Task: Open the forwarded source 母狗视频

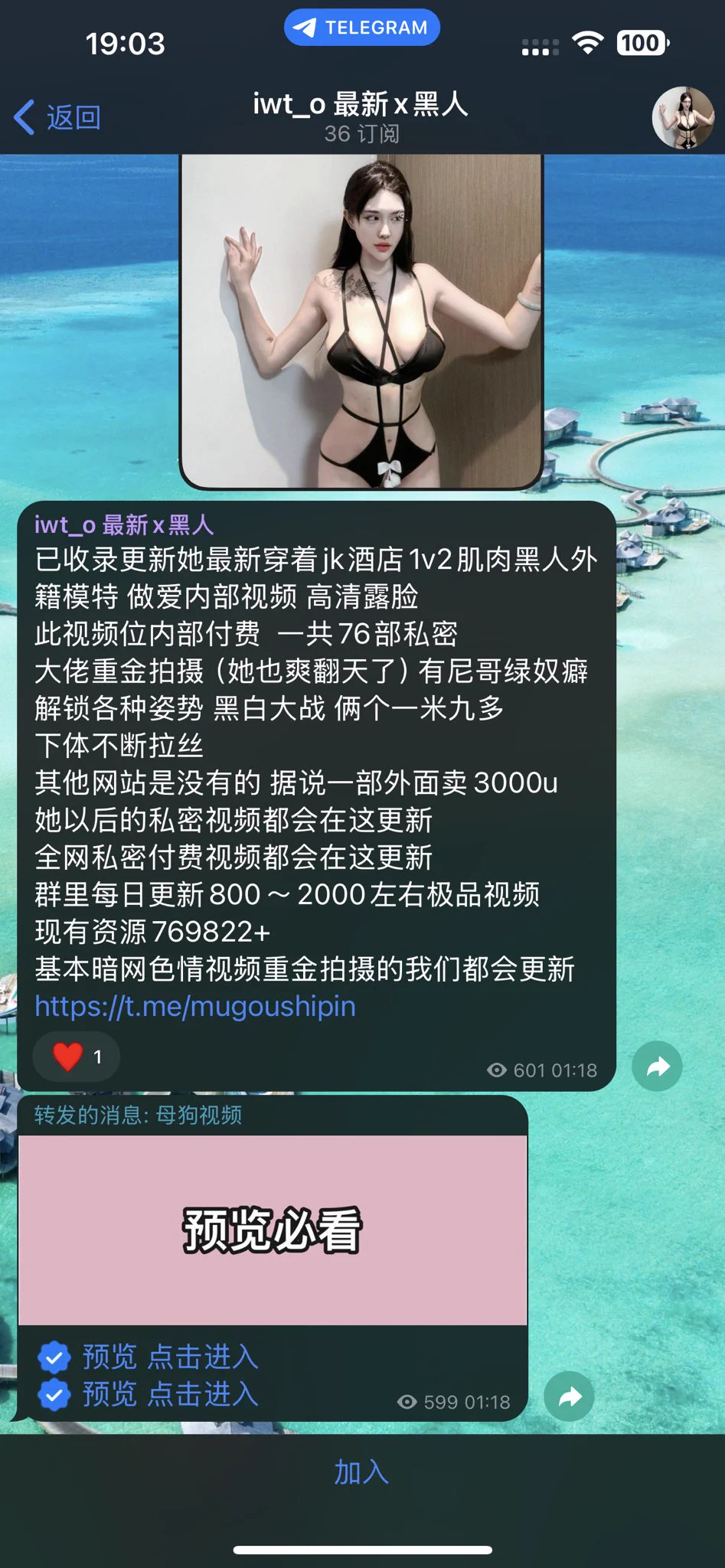Action: (x=199, y=1115)
